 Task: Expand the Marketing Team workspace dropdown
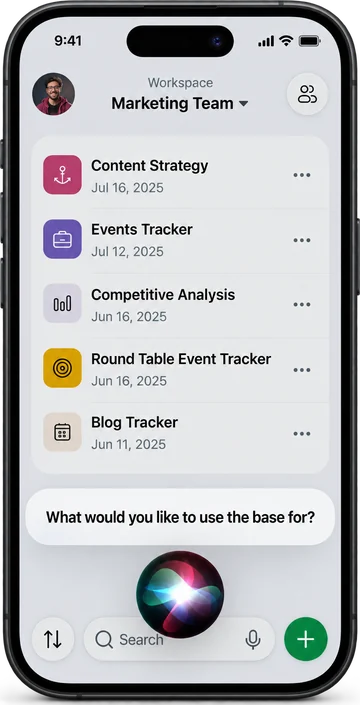pos(180,104)
